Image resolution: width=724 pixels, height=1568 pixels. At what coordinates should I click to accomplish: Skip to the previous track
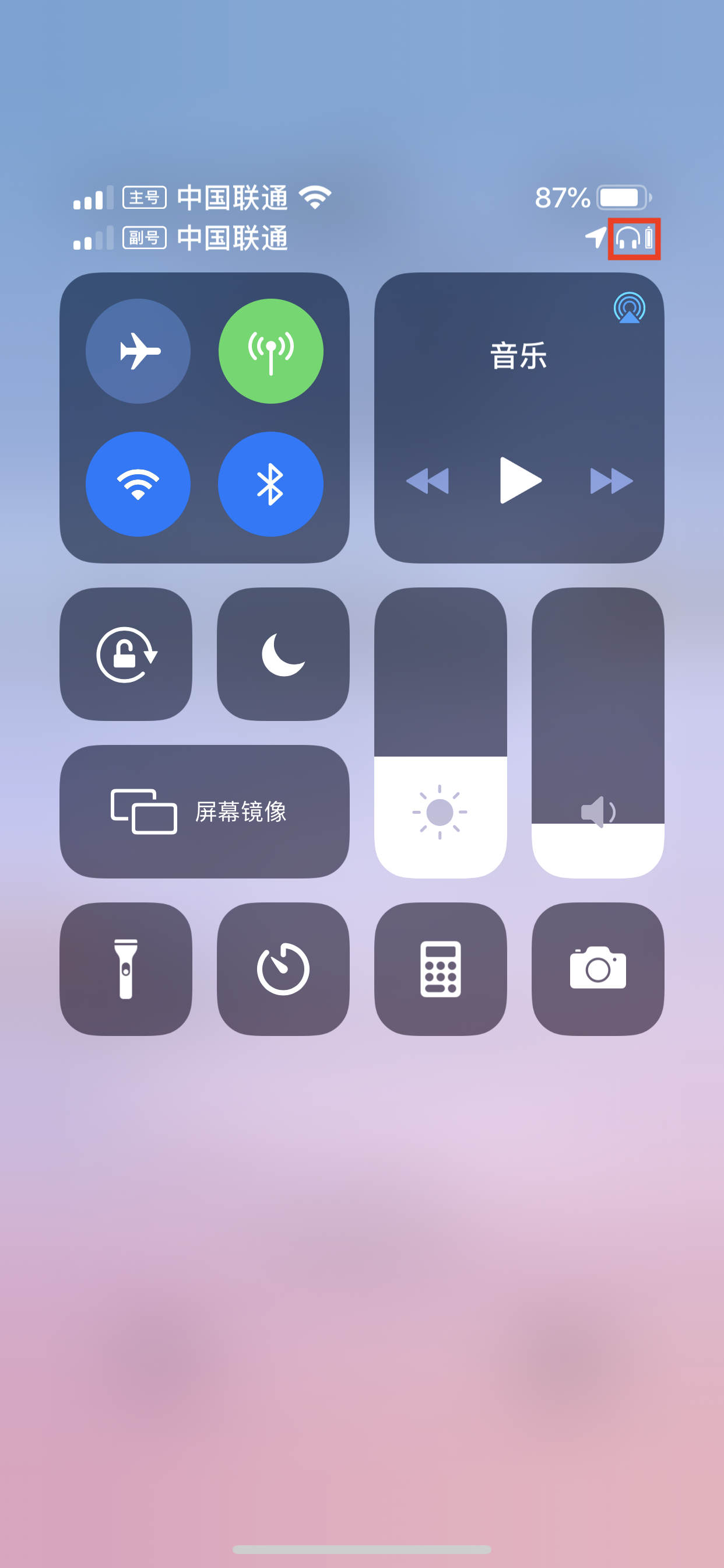(427, 480)
